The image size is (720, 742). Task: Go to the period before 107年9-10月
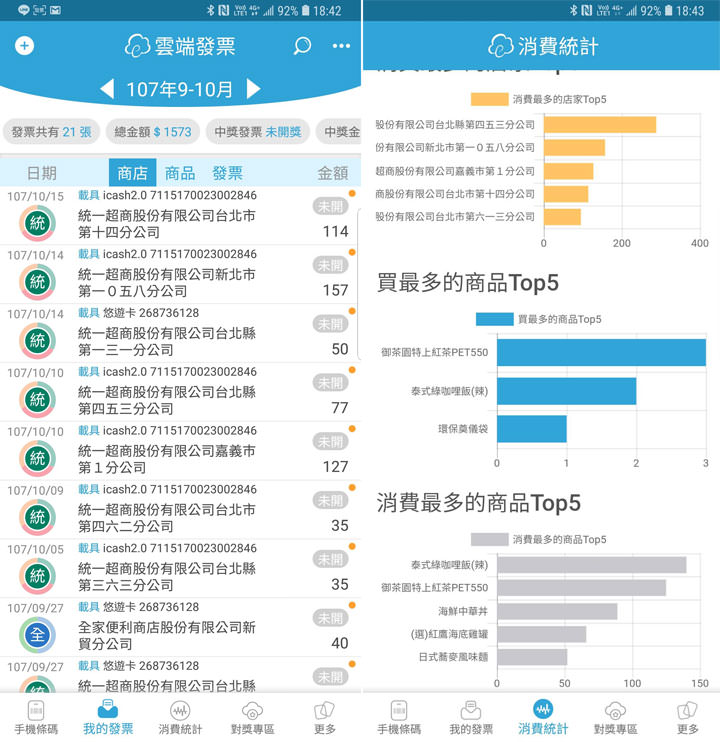tap(107, 90)
